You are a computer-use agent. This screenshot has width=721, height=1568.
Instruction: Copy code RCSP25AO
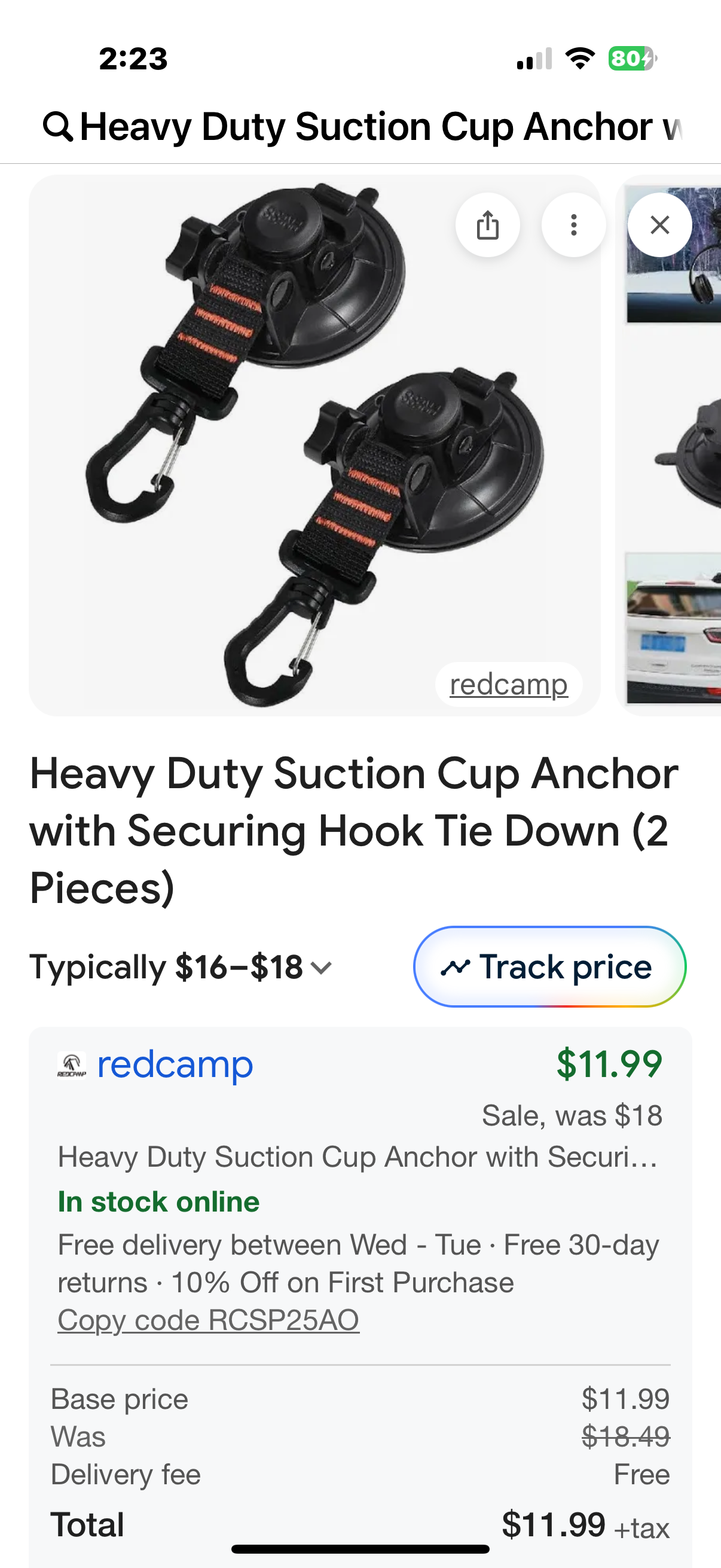pyautogui.click(x=208, y=1320)
